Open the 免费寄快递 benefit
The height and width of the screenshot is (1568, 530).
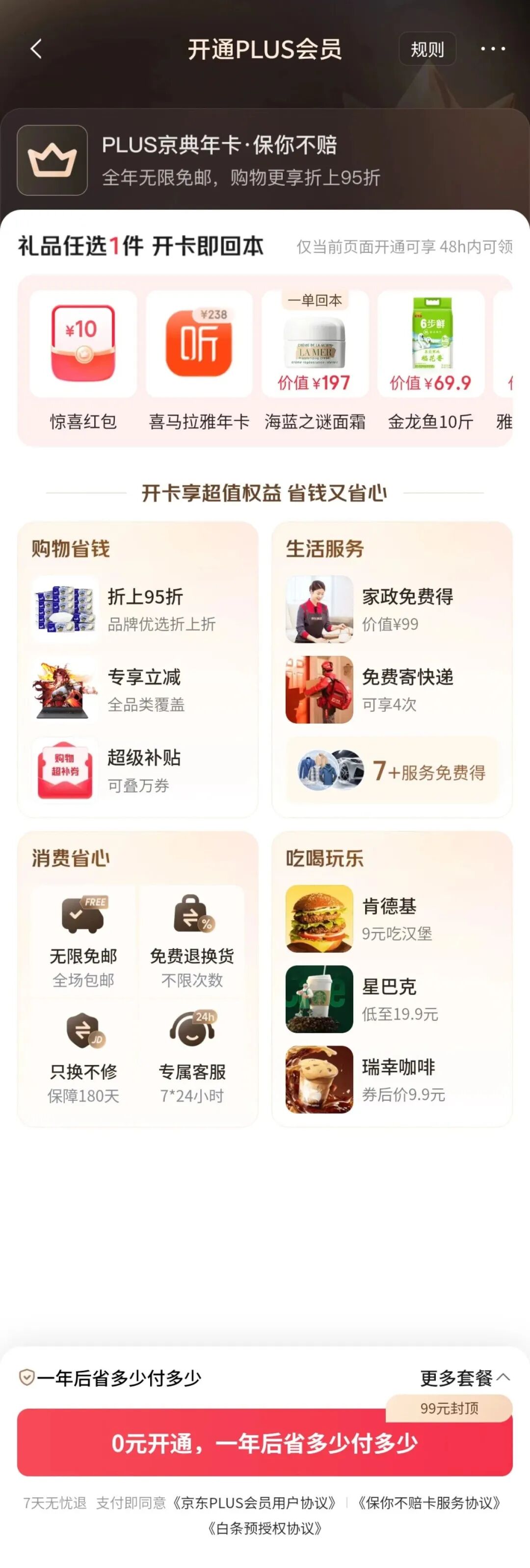pyautogui.click(x=392, y=690)
